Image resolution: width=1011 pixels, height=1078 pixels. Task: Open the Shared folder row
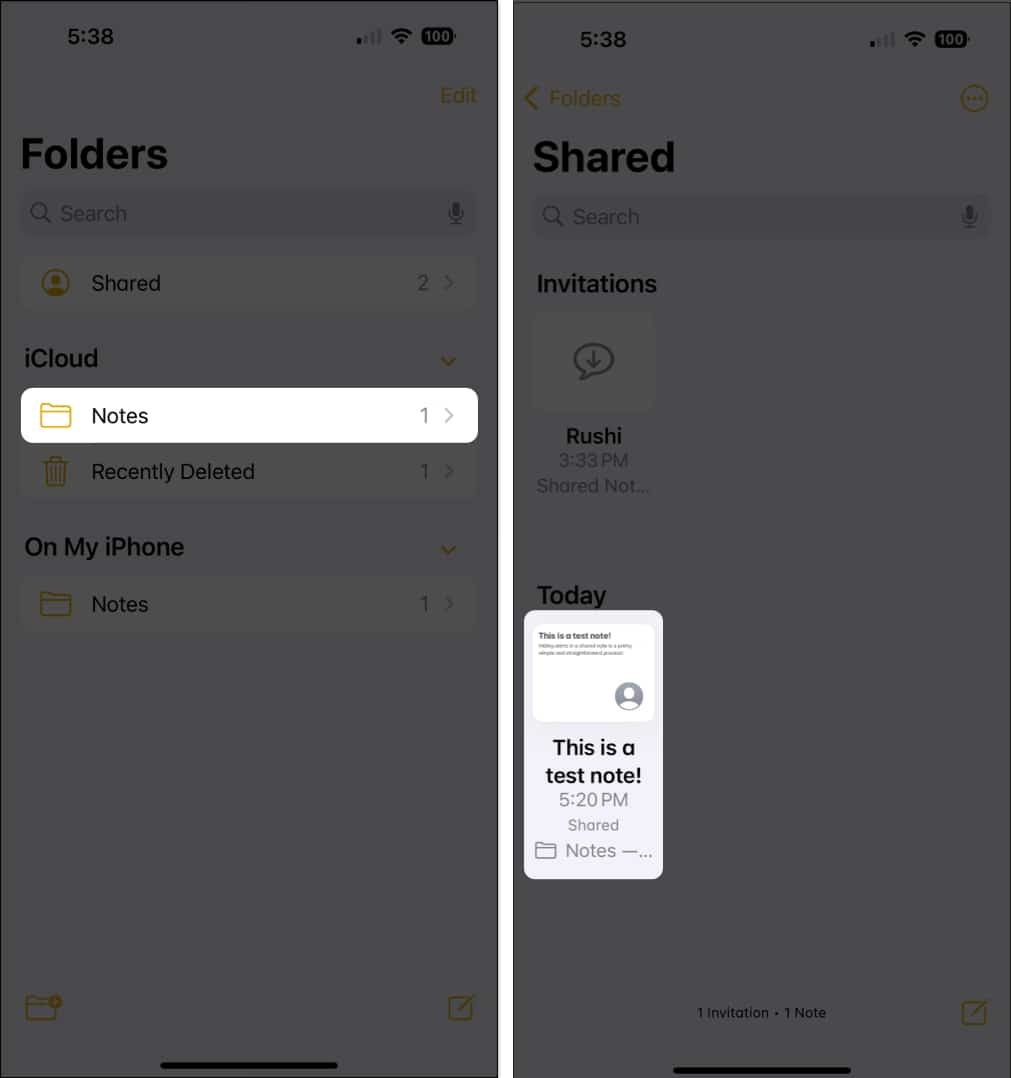[x=248, y=283]
